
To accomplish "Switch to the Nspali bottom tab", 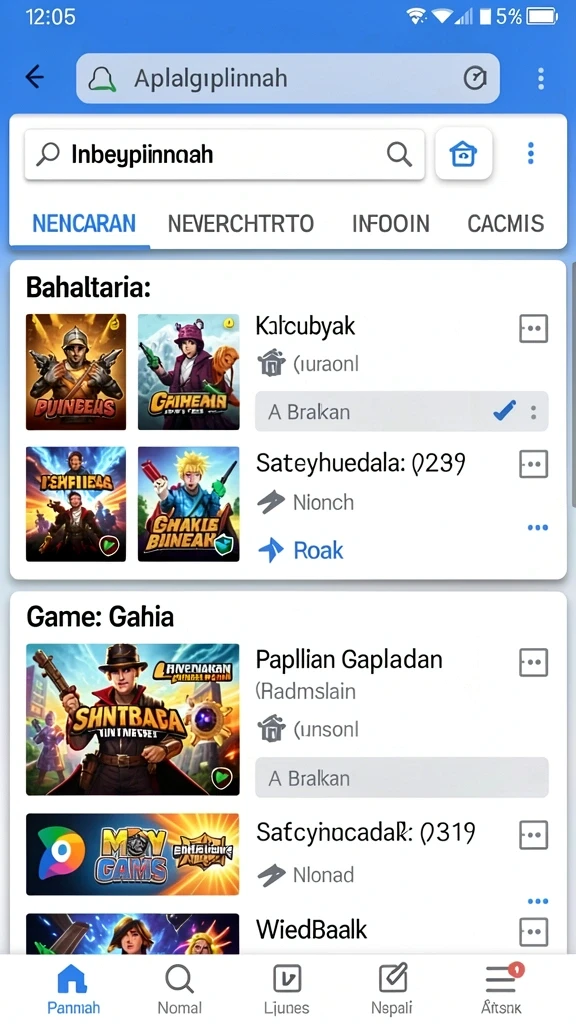I will 392,989.
